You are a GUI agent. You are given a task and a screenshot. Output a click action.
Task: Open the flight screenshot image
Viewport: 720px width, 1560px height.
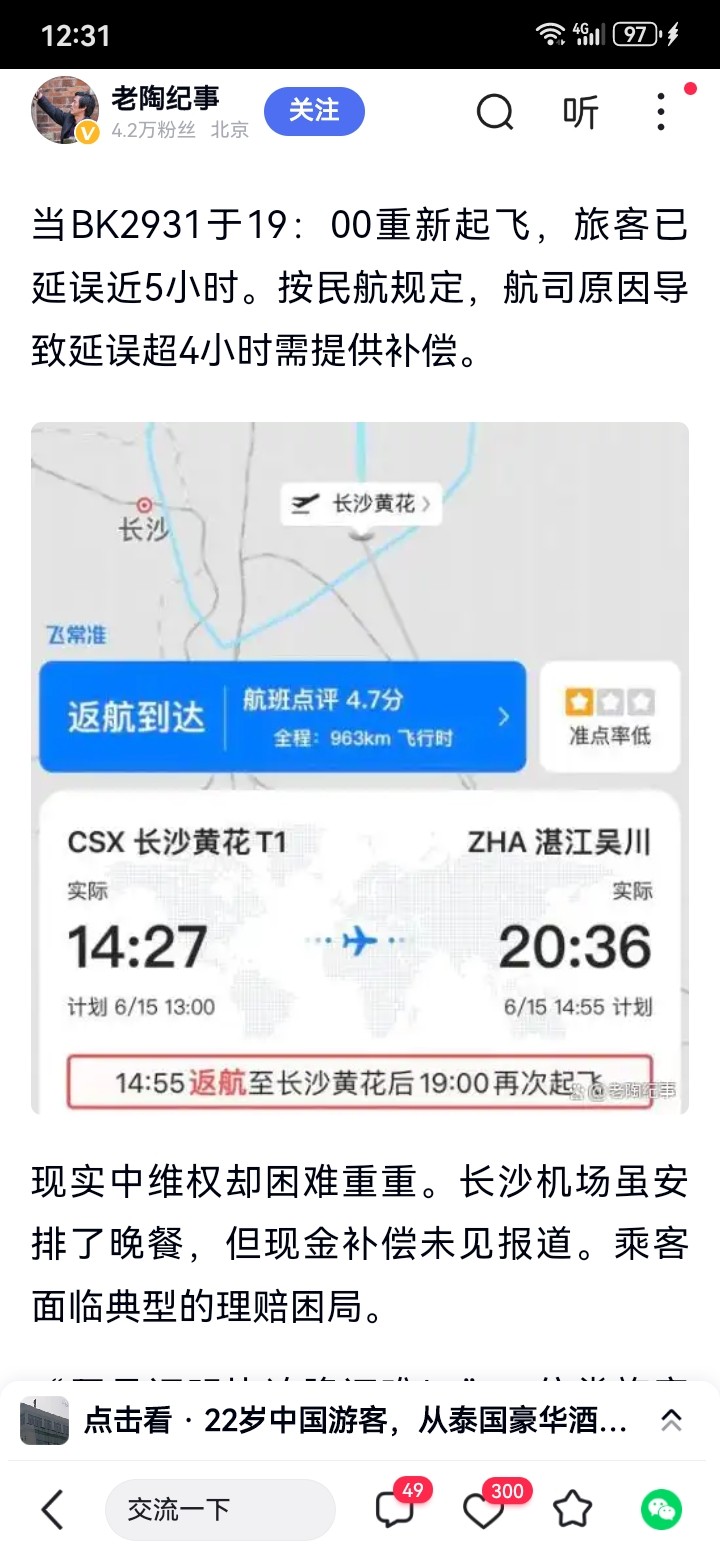click(360, 768)
